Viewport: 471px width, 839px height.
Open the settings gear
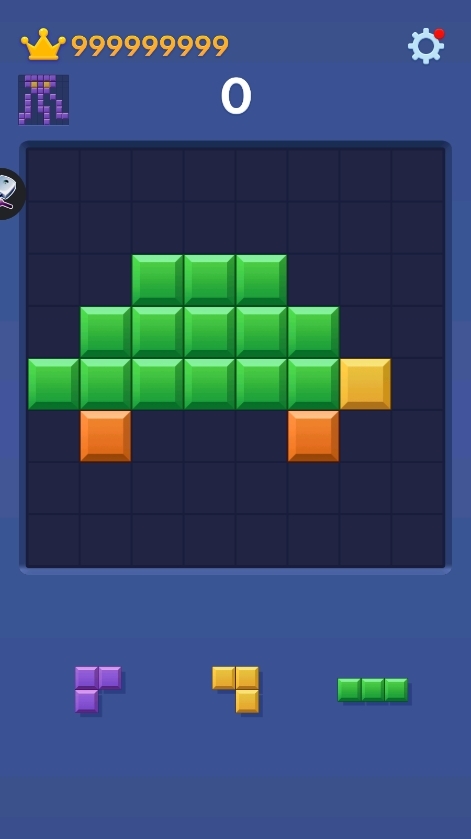[426, 46]
